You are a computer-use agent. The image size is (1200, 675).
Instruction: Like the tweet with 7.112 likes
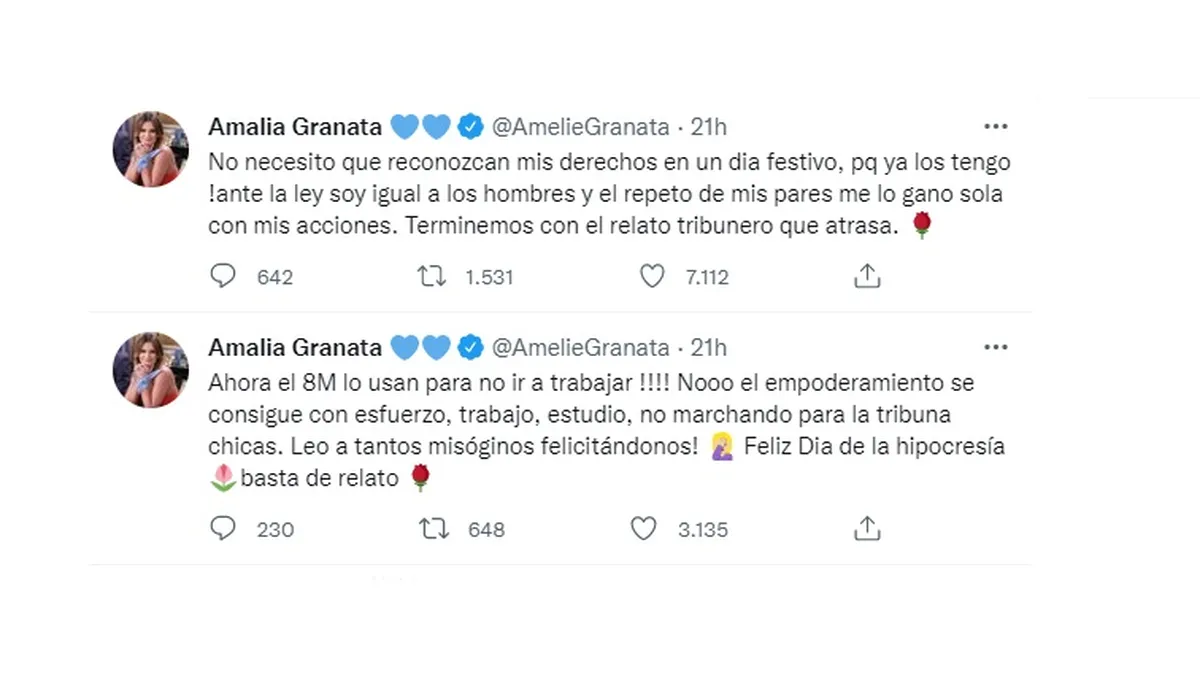pos(652,277)
